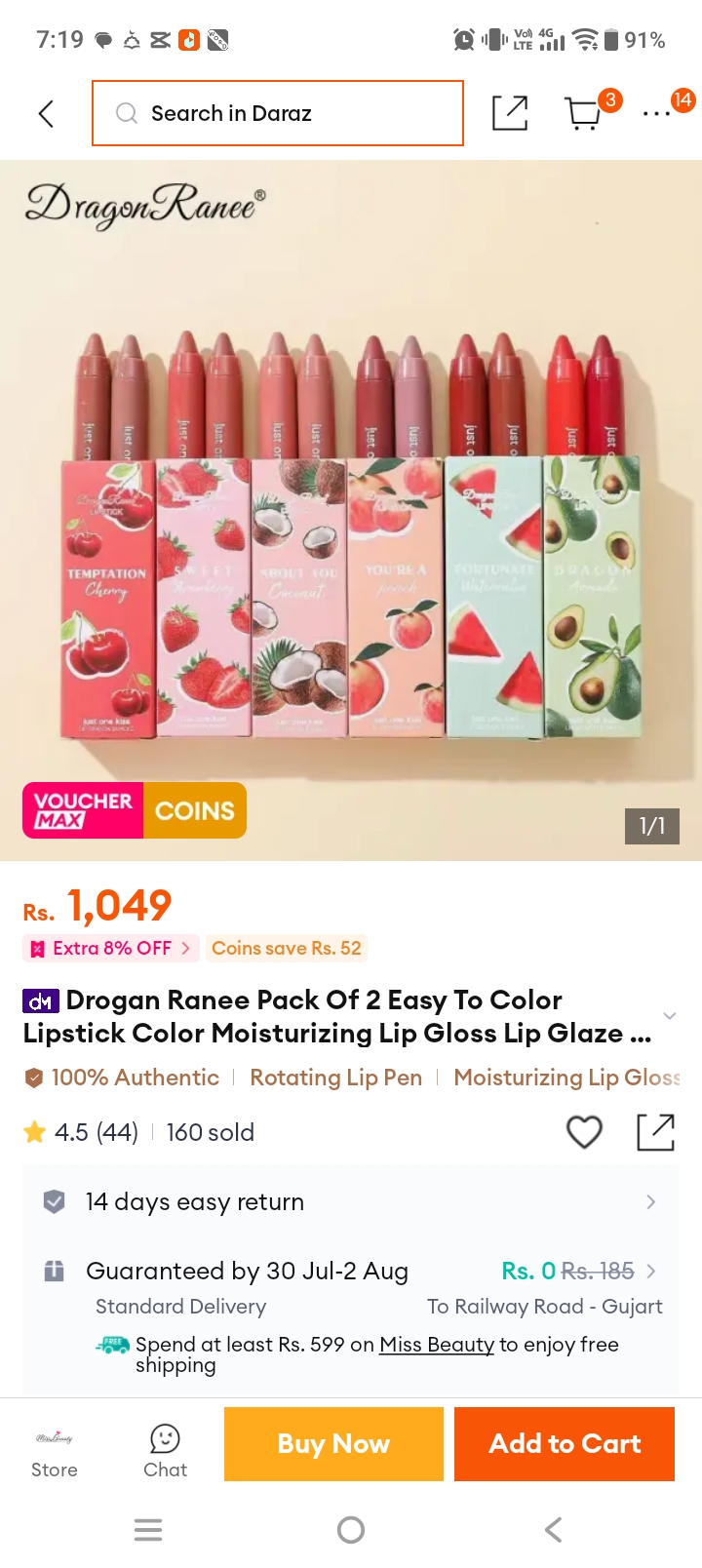Add the lipstick pack to cart
Screen dimensions: 702x1568
pyautogui.click(x=565, y=1444)
